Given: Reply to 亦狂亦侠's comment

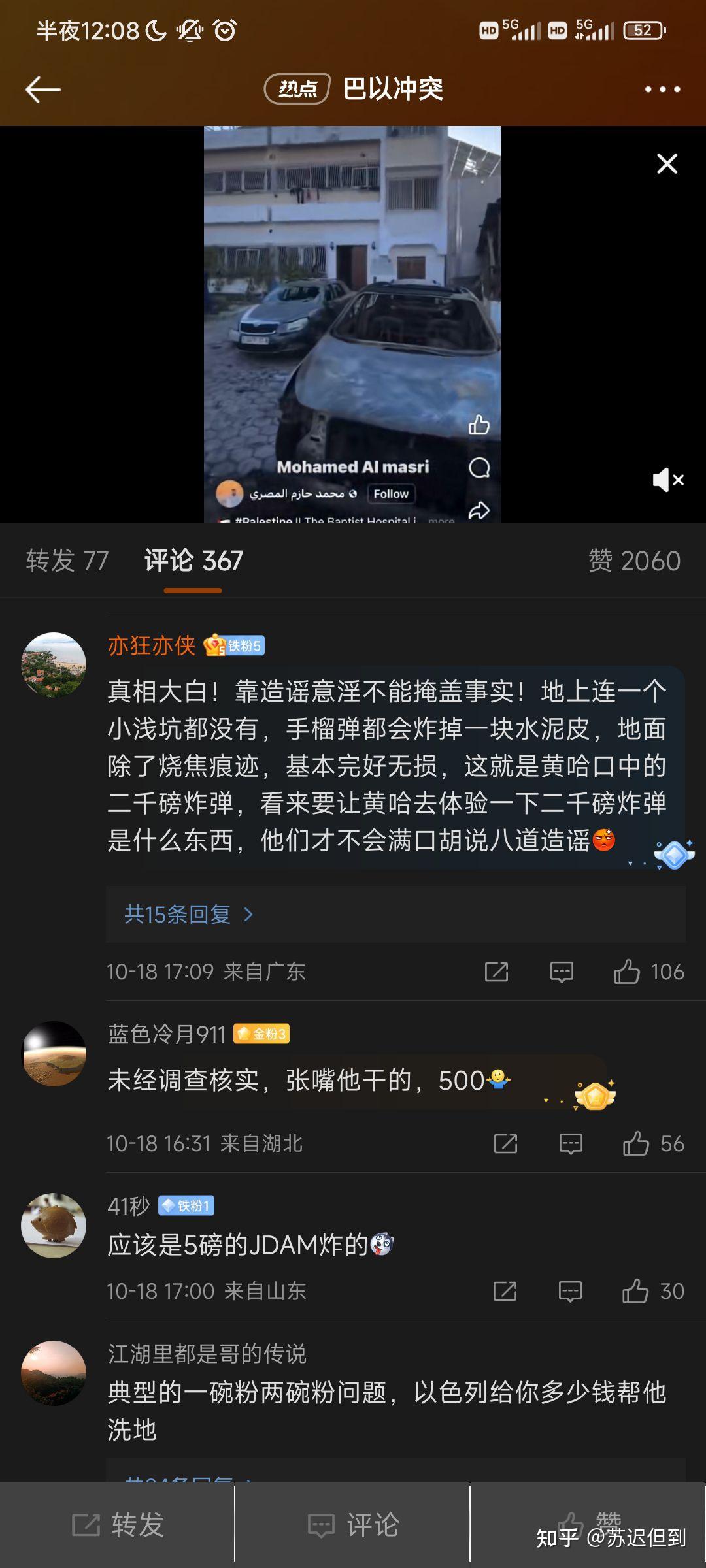Looking at the screenshot, I should coord(562,972).
